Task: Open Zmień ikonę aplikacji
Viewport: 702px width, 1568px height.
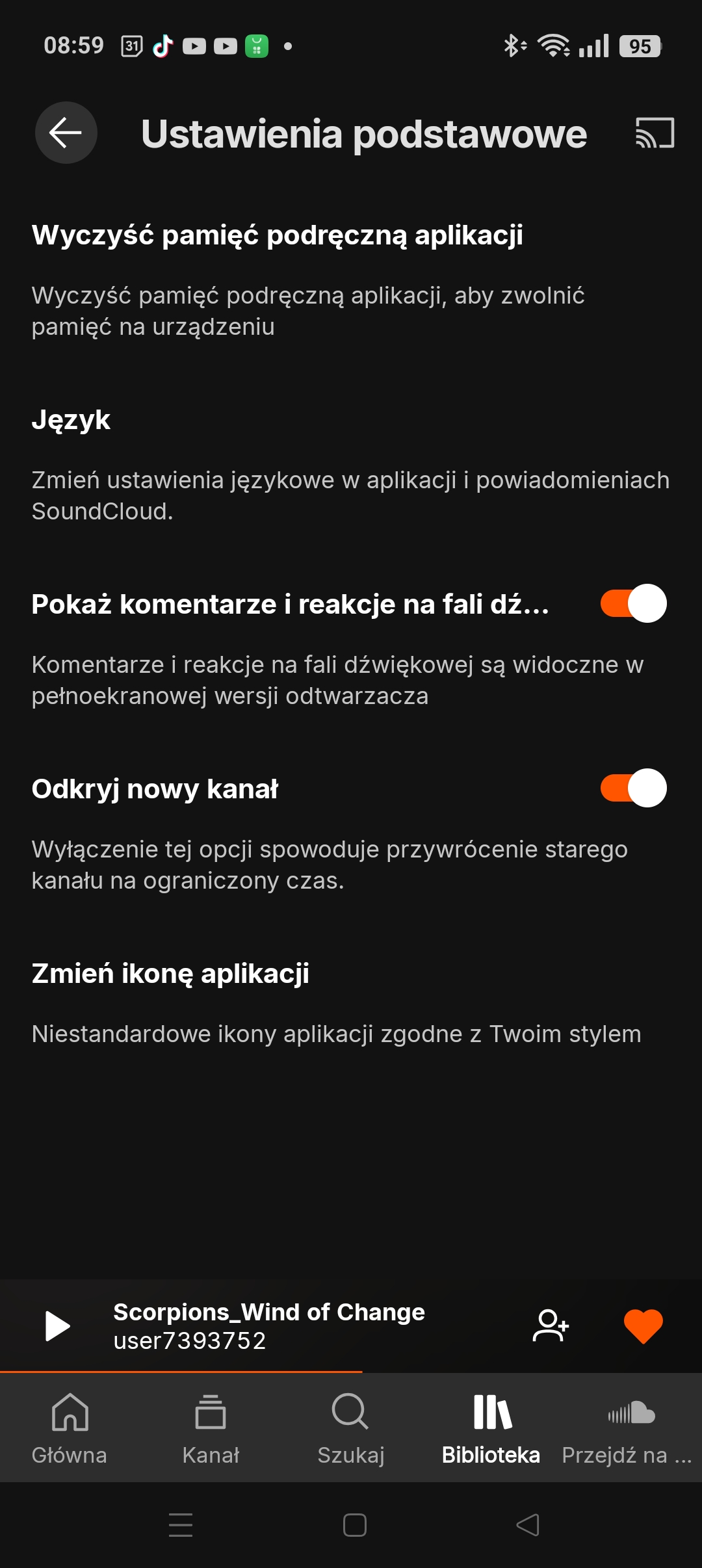Action: pos(351,1003)
